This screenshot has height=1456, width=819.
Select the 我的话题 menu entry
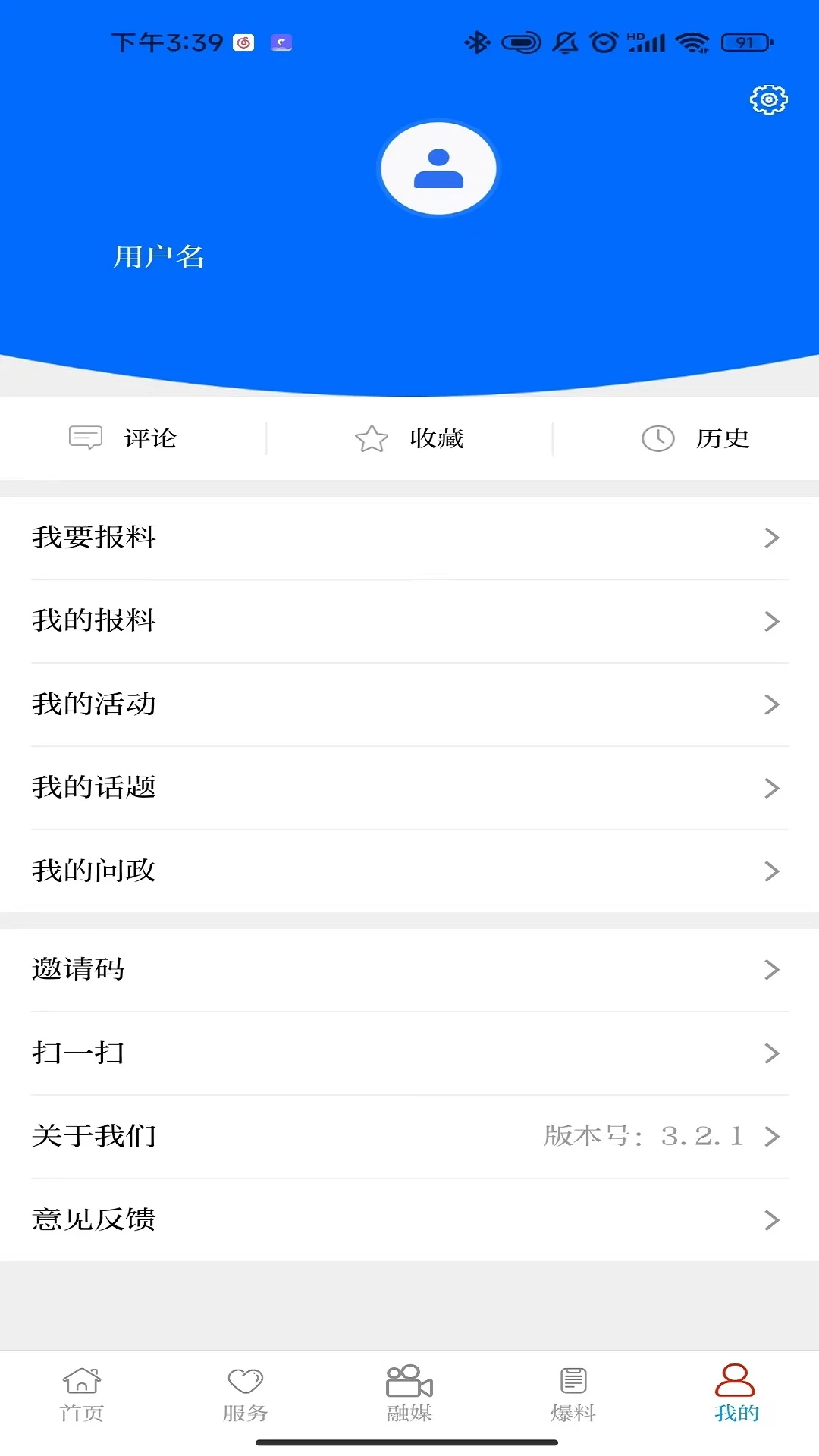[94, 787]
